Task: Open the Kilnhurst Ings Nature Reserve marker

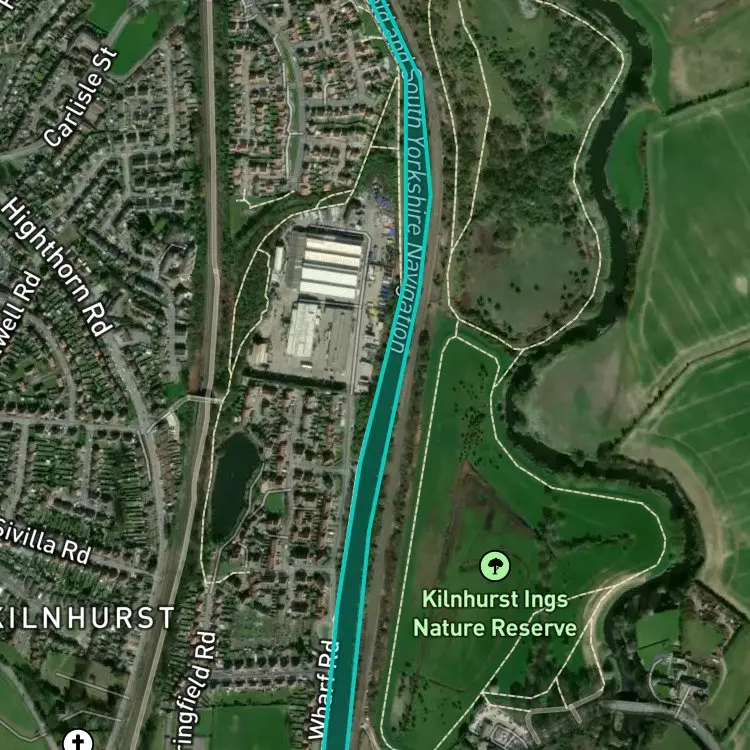Action: tap(495, 566)
